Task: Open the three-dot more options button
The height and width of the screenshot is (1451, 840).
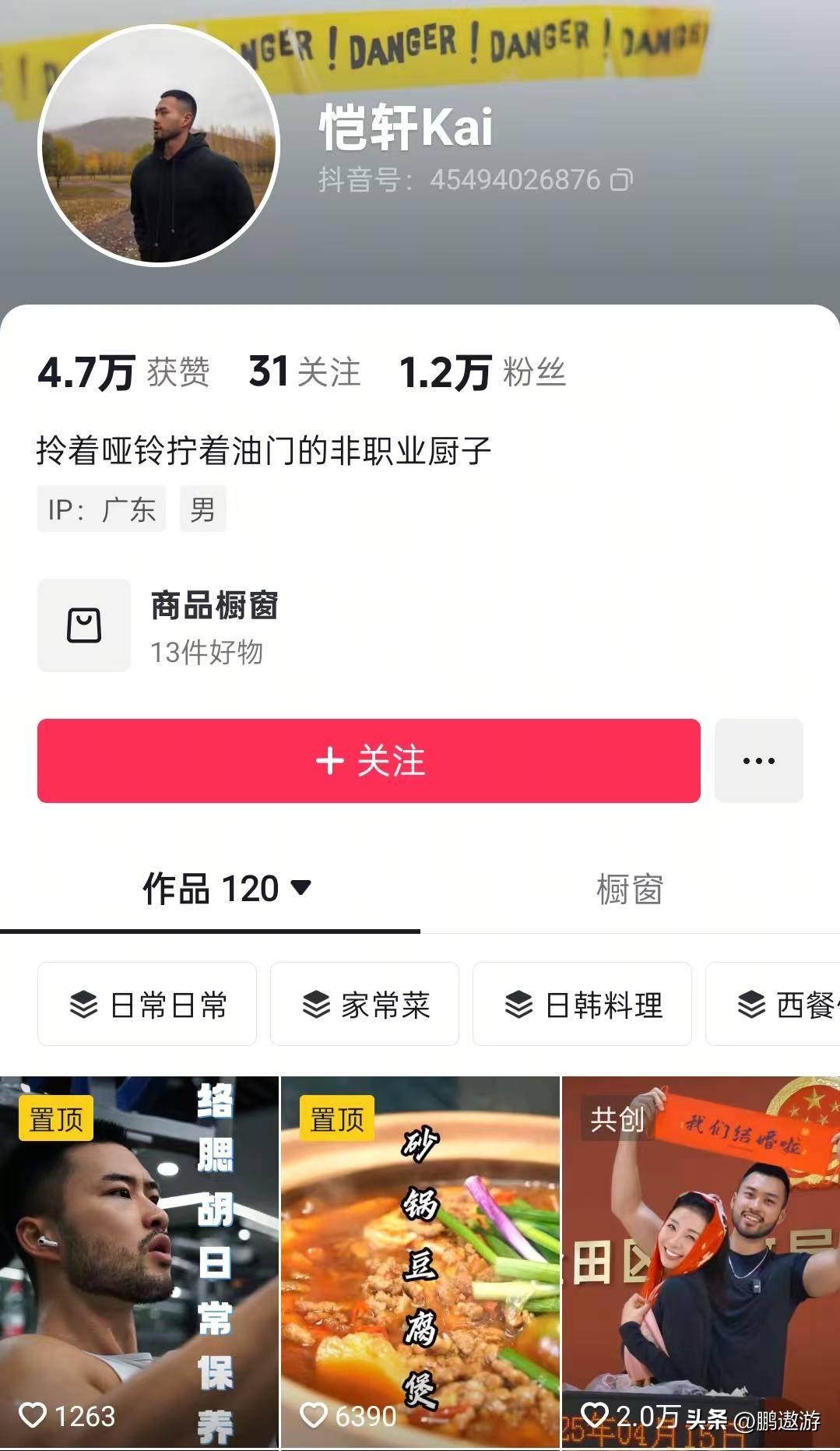Action: click(x=758, y=760)
